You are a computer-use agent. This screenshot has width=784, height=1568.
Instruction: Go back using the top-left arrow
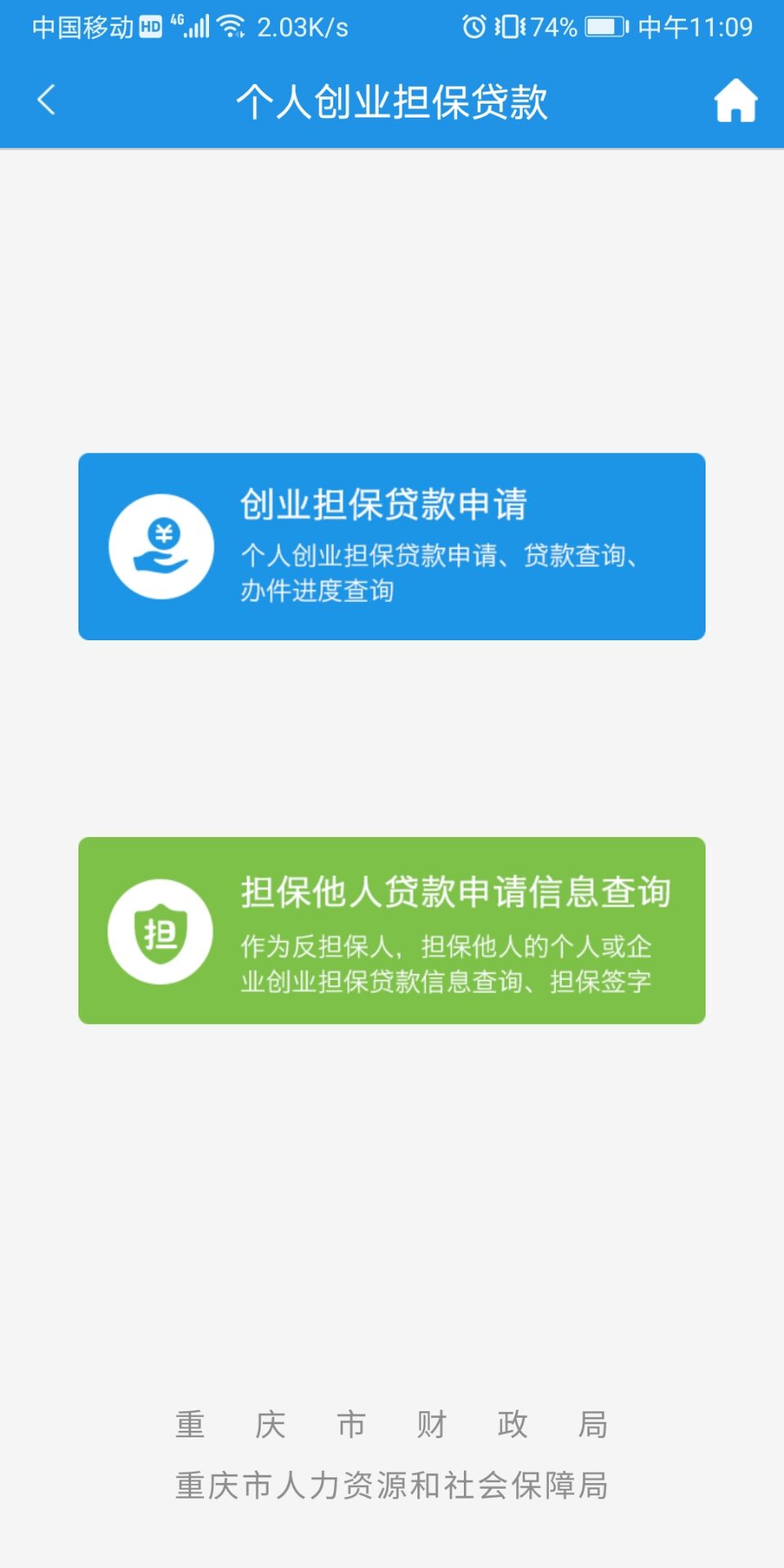pos(47,100)
